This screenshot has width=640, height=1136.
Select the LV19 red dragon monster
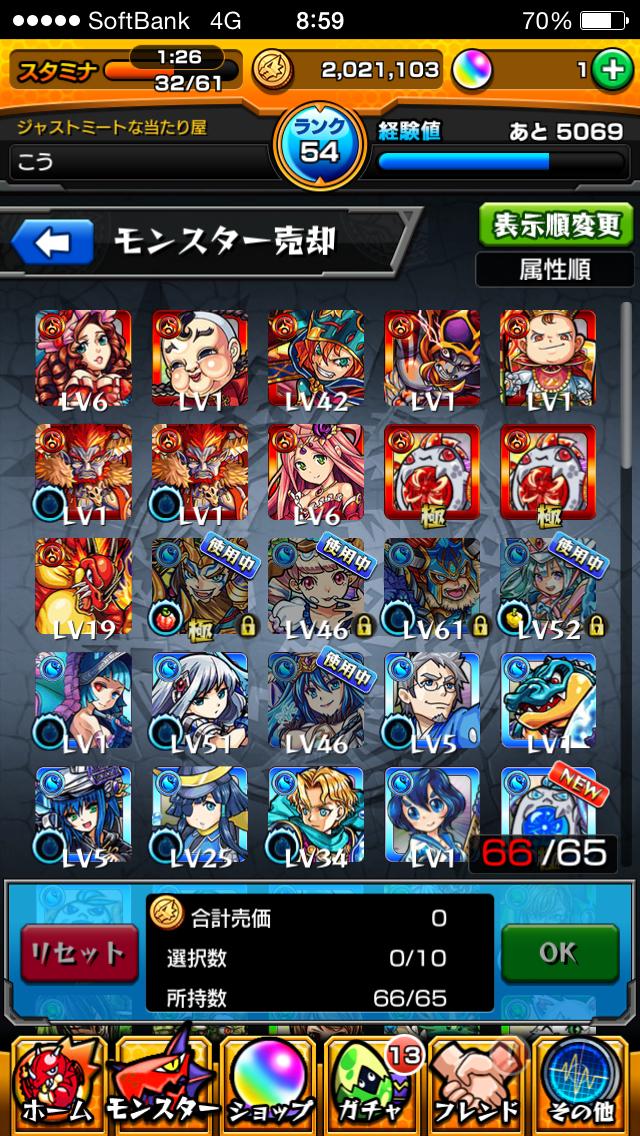83,587
